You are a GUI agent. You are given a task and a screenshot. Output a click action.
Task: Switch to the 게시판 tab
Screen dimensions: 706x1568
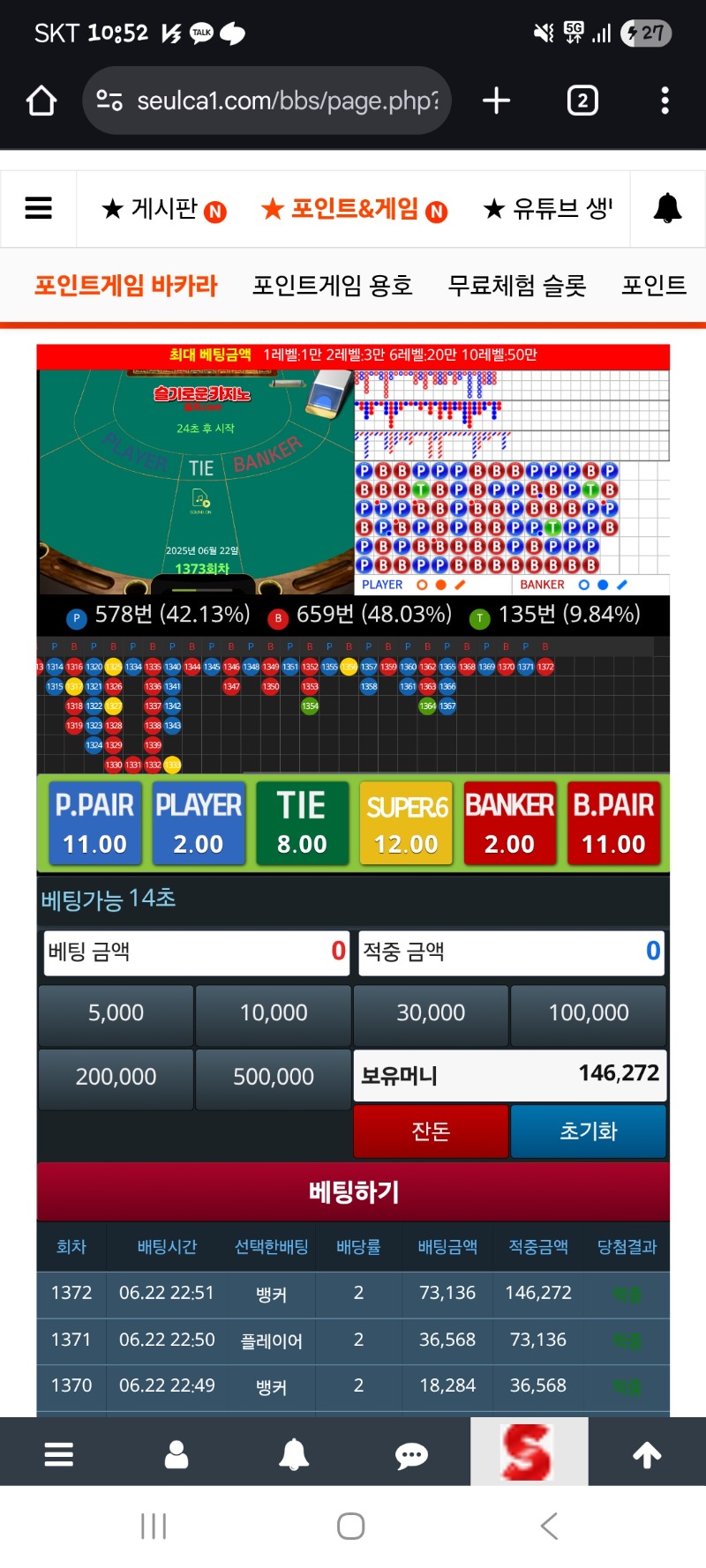coord(164,209)
